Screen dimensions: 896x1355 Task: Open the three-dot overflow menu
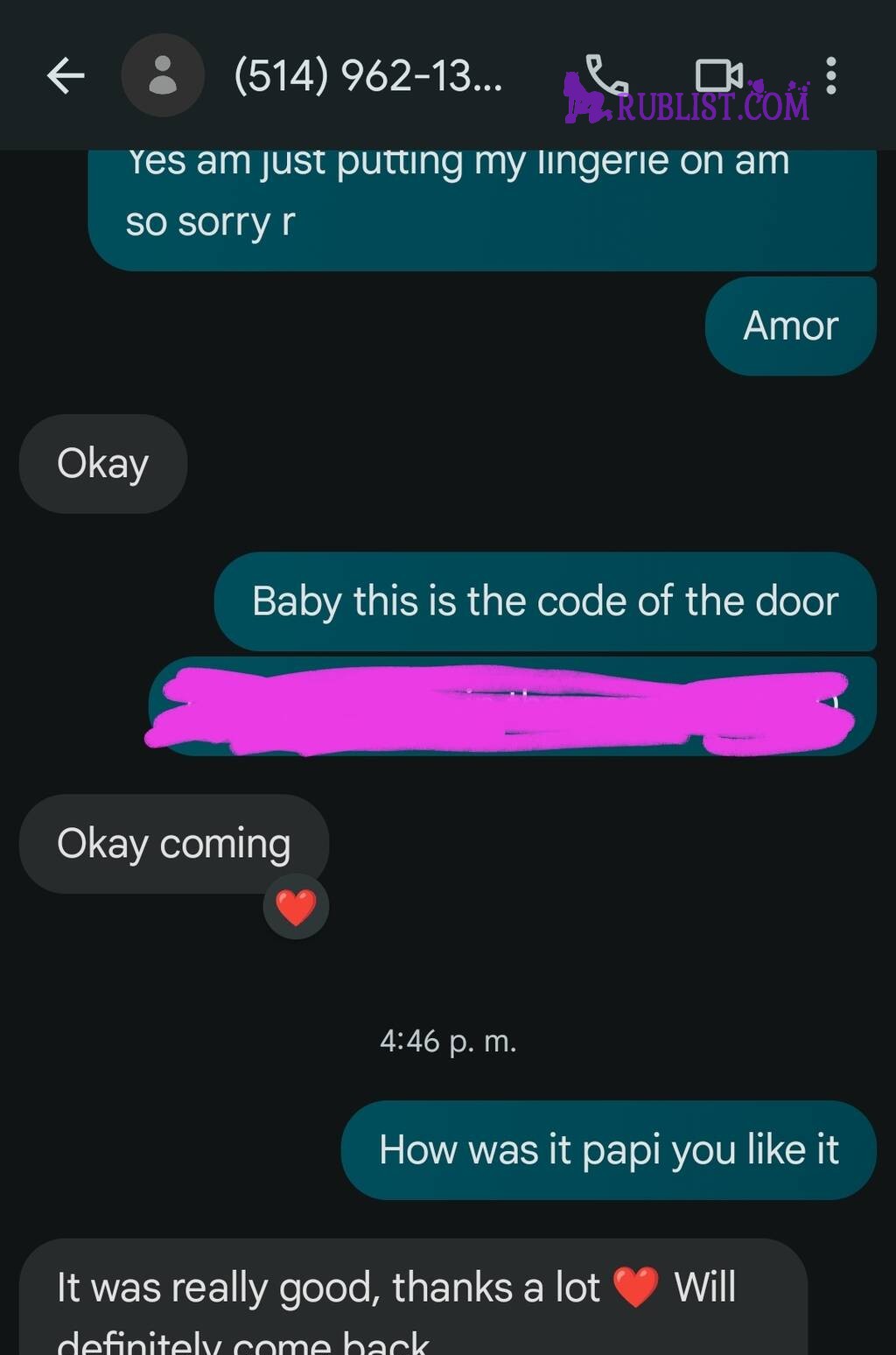(830, 76)
